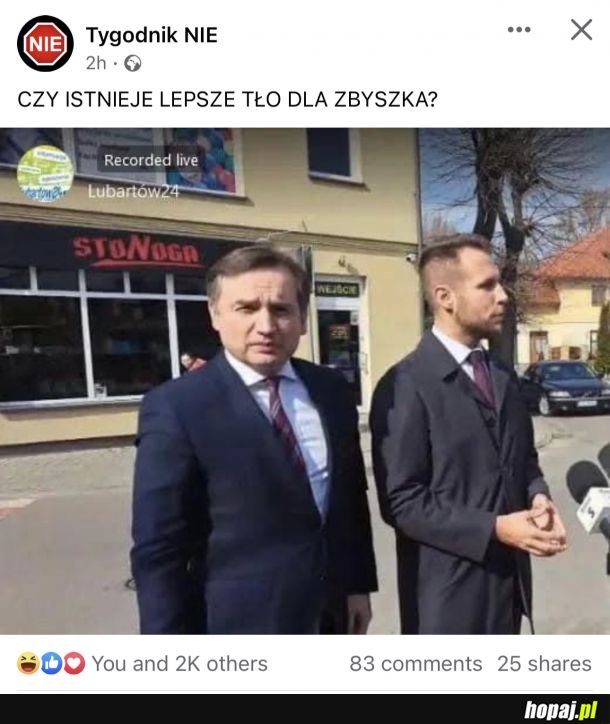Open the Tygodnik NIE page name link
610x724 pixels.
click(x=151, y=35)
